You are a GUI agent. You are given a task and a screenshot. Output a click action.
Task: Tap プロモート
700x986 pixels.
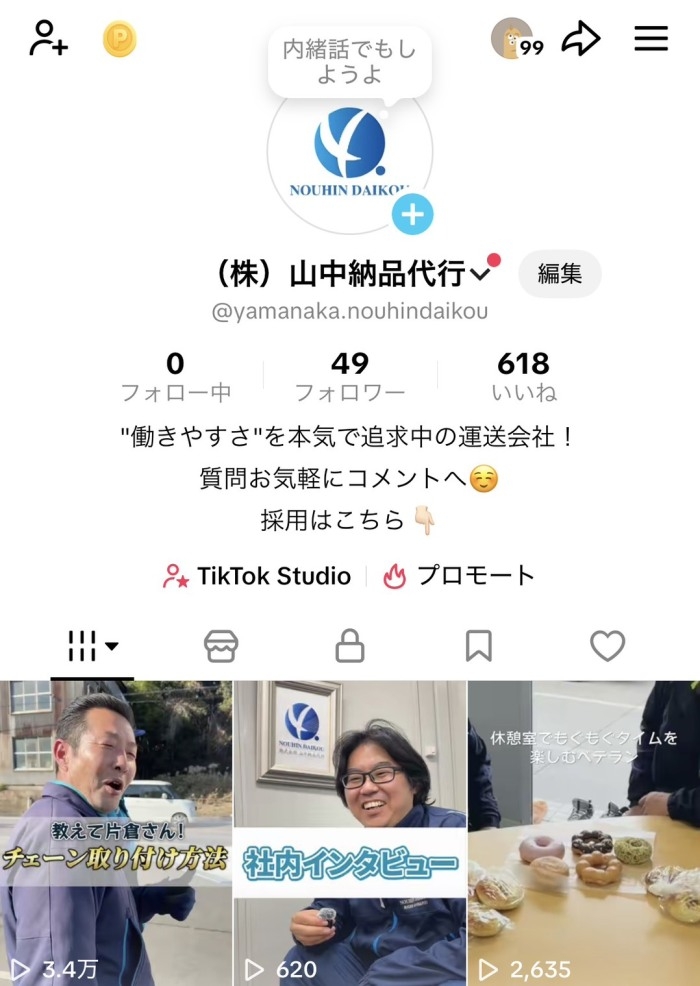(x=459, y=576)
